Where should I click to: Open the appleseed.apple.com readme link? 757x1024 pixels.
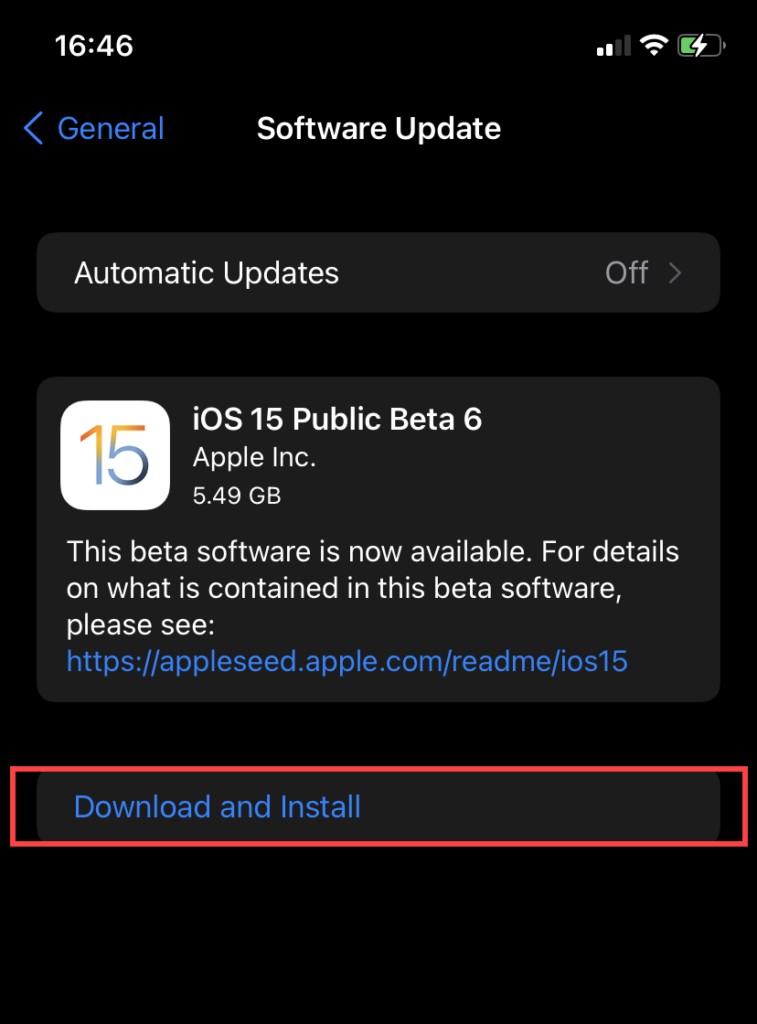346,661
